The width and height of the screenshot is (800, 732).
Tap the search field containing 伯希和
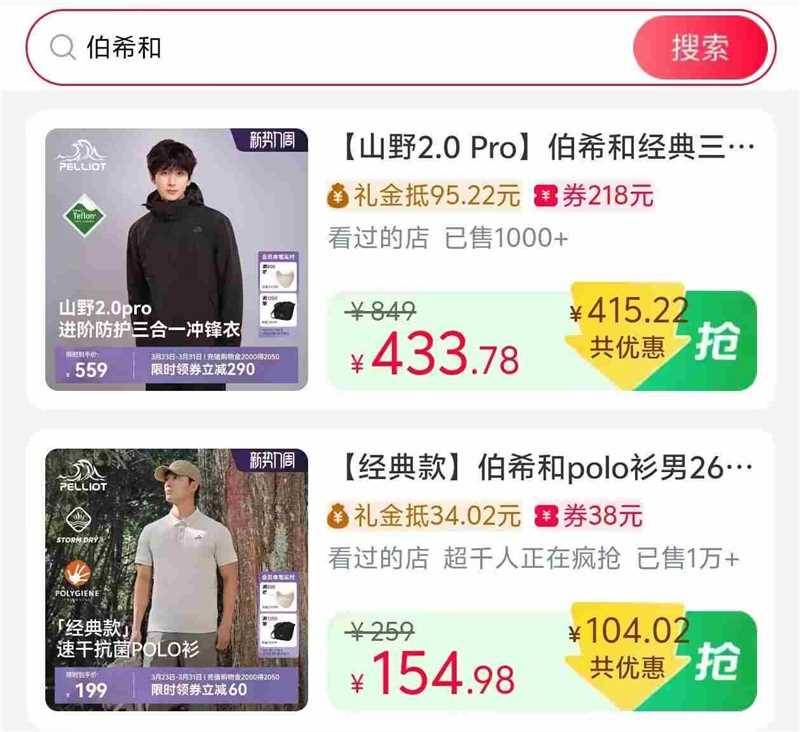340,48
